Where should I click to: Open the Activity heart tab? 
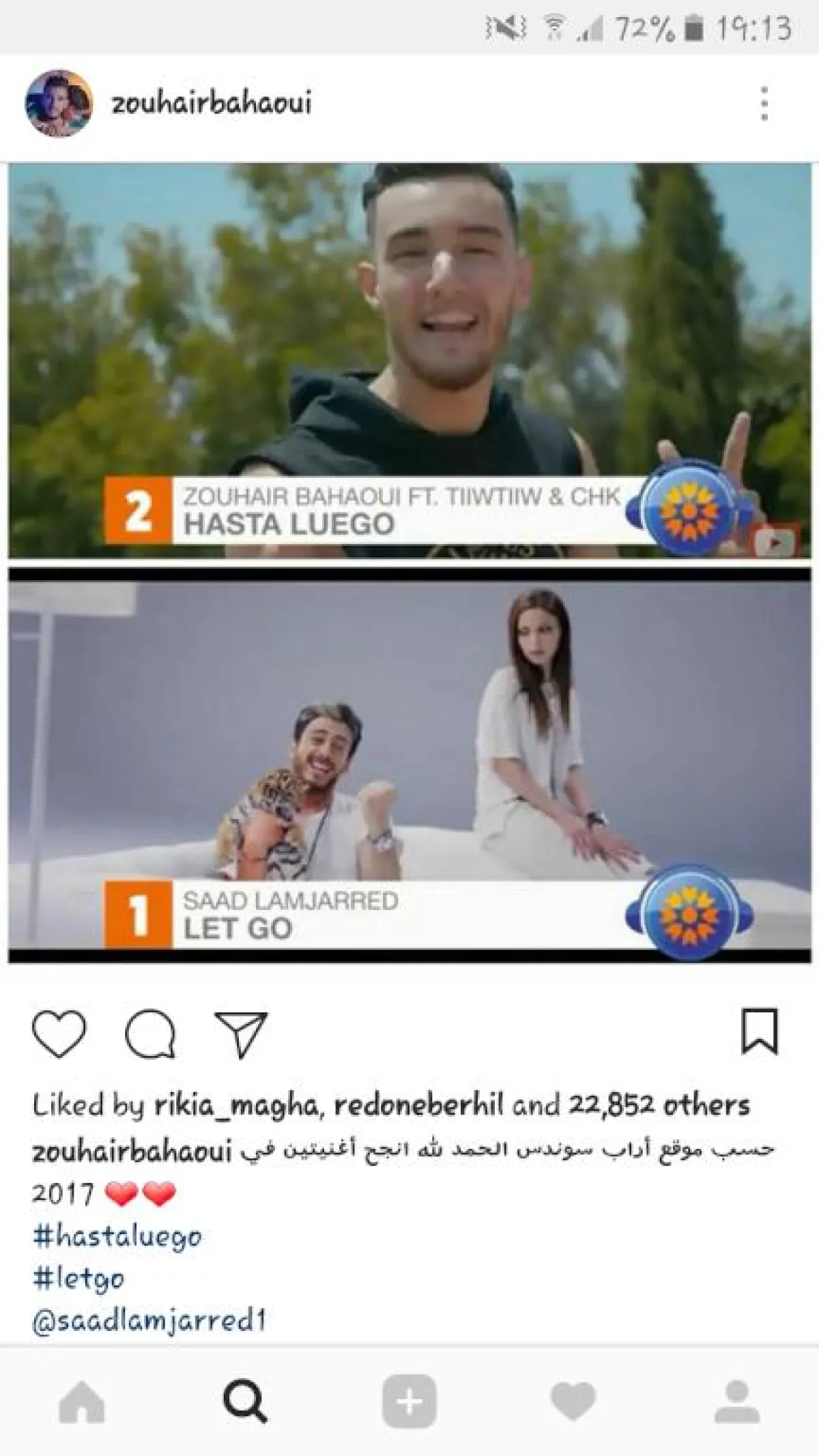(573, 1401)
